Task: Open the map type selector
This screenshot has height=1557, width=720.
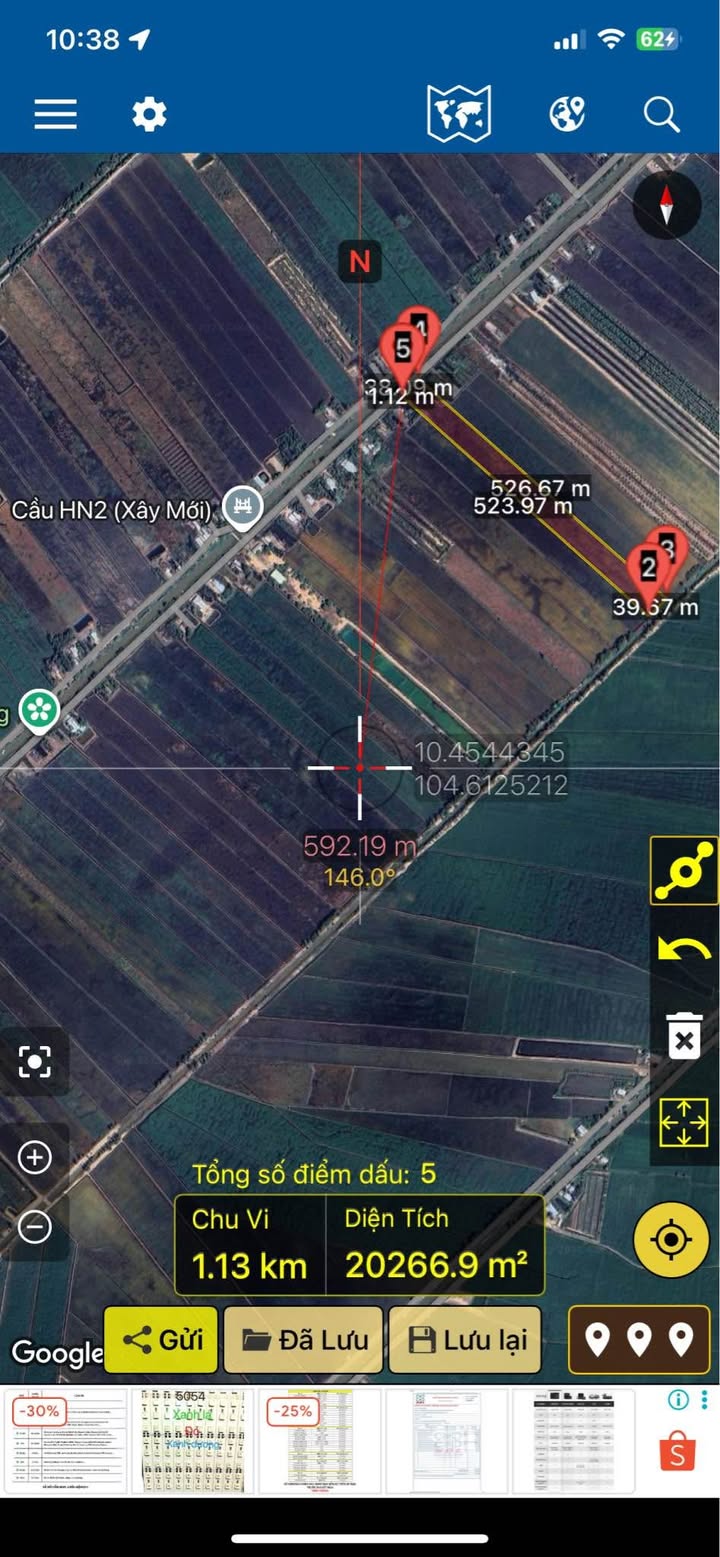Action: click(459, 114)
